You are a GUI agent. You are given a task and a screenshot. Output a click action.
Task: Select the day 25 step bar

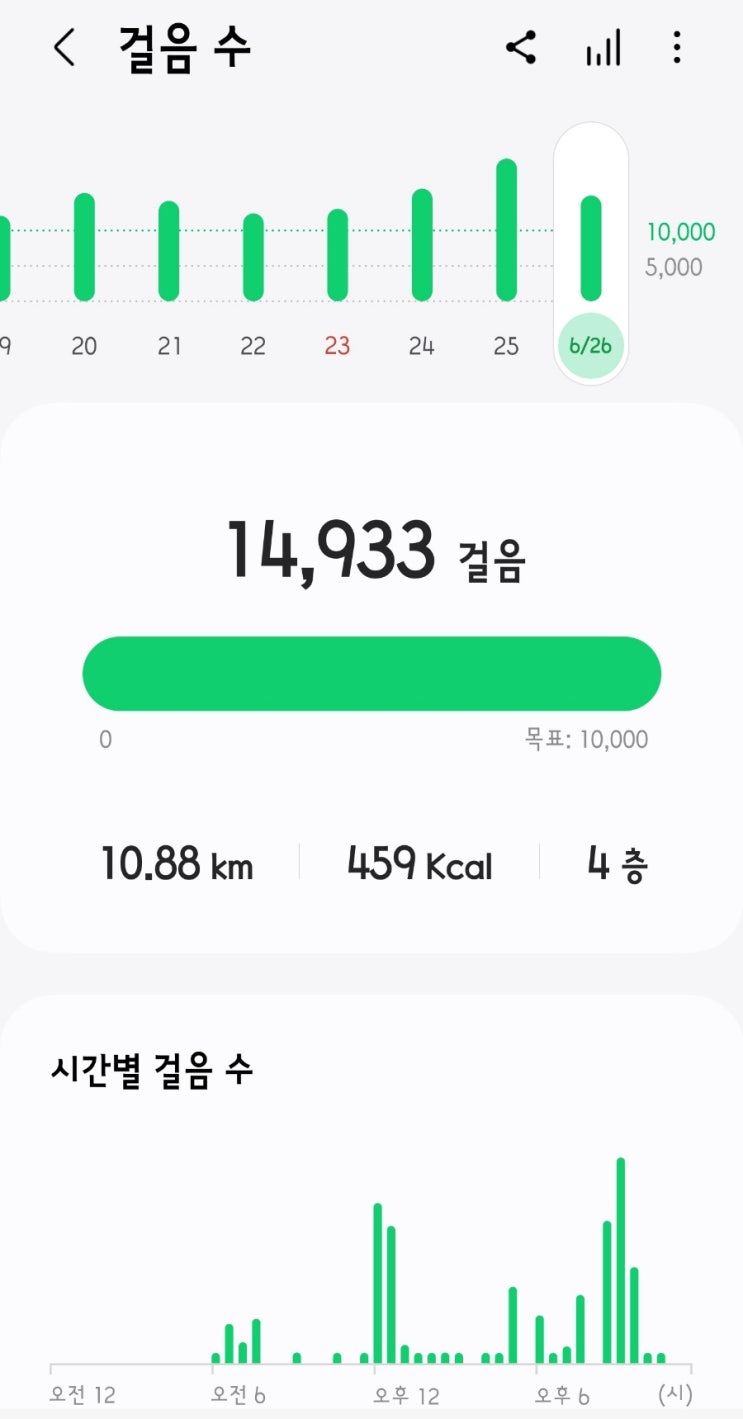click(506, 230)
